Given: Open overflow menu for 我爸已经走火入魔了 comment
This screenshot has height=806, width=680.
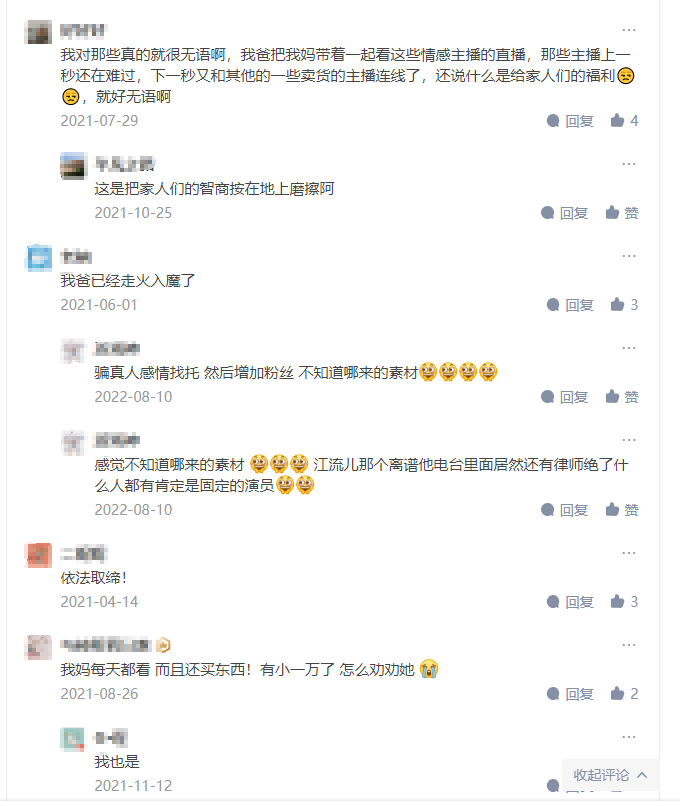Looking at the screenshot, I should pos(629,256).
